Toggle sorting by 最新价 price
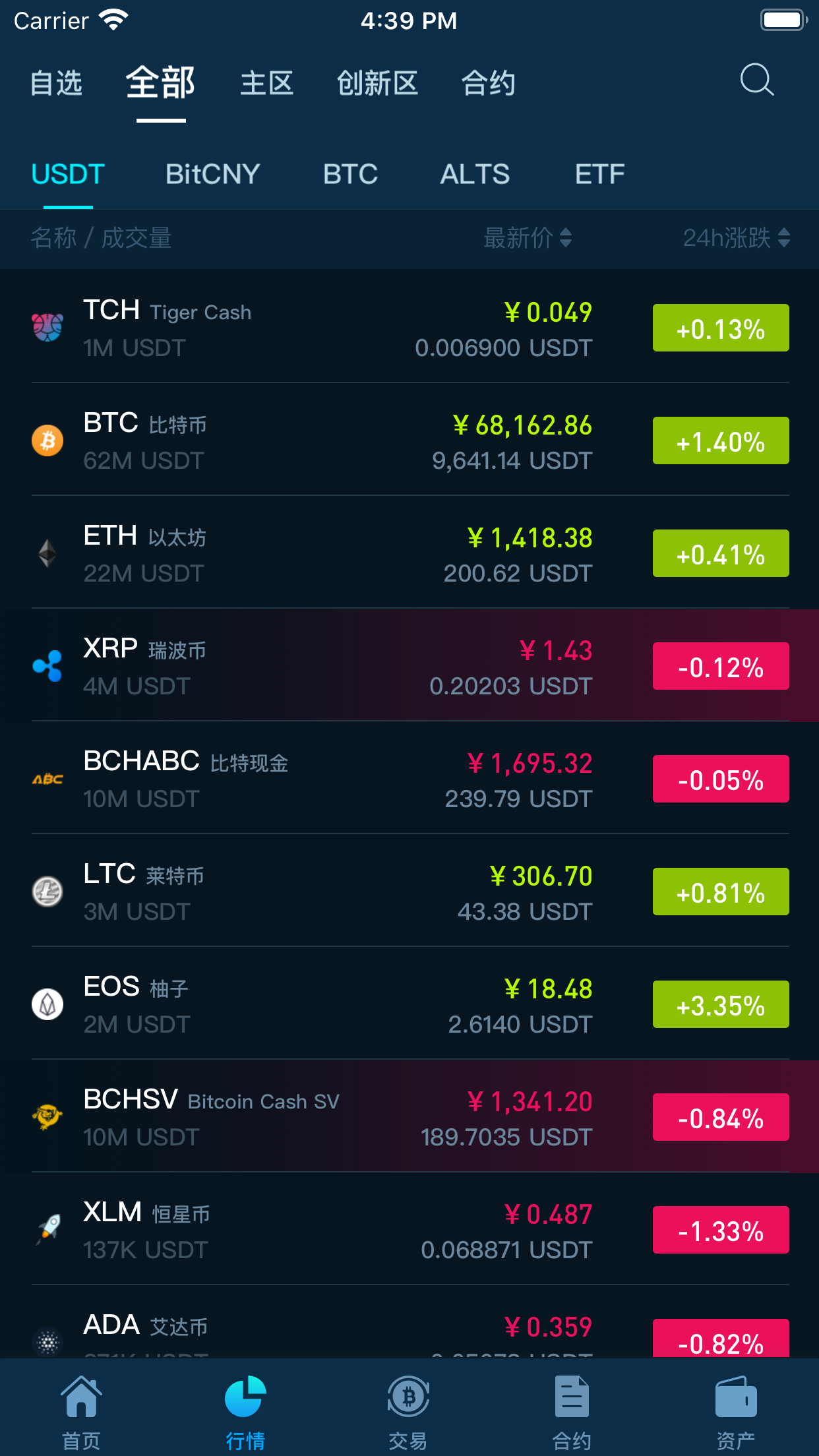The height and width of the screenshot is (1456, 819). click(526, 239)
